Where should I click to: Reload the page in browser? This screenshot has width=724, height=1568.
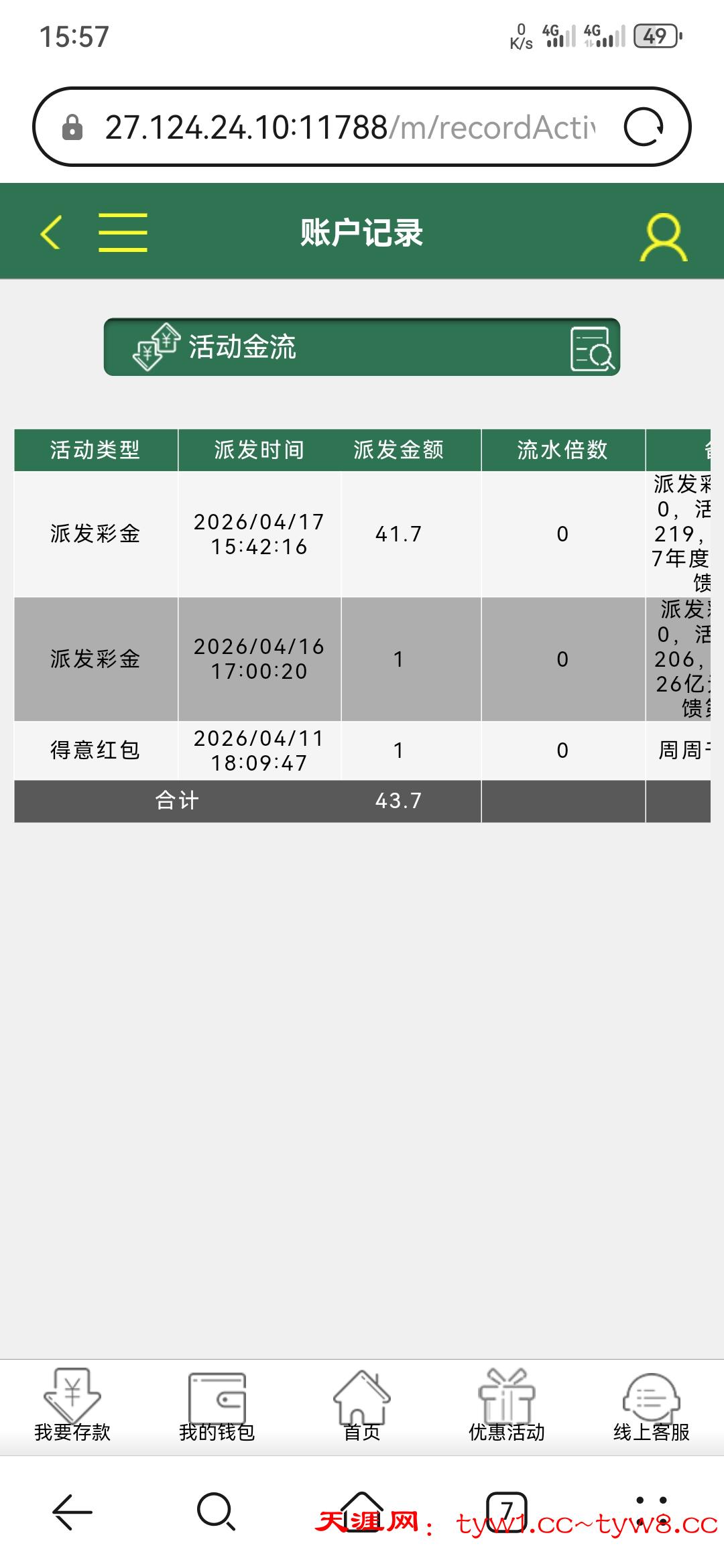click(644, 127)
